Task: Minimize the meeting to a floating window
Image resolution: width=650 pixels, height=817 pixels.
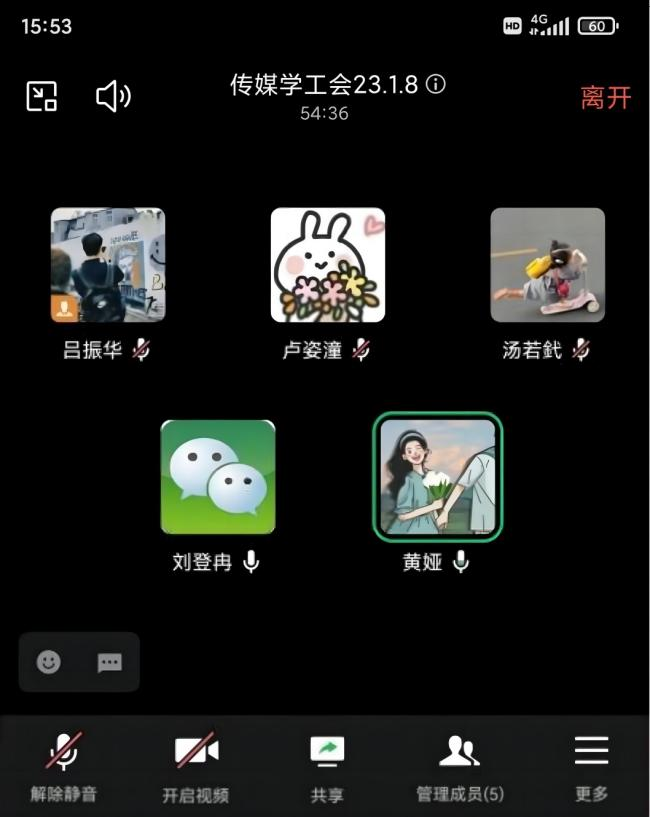Action: pos(41,96)
